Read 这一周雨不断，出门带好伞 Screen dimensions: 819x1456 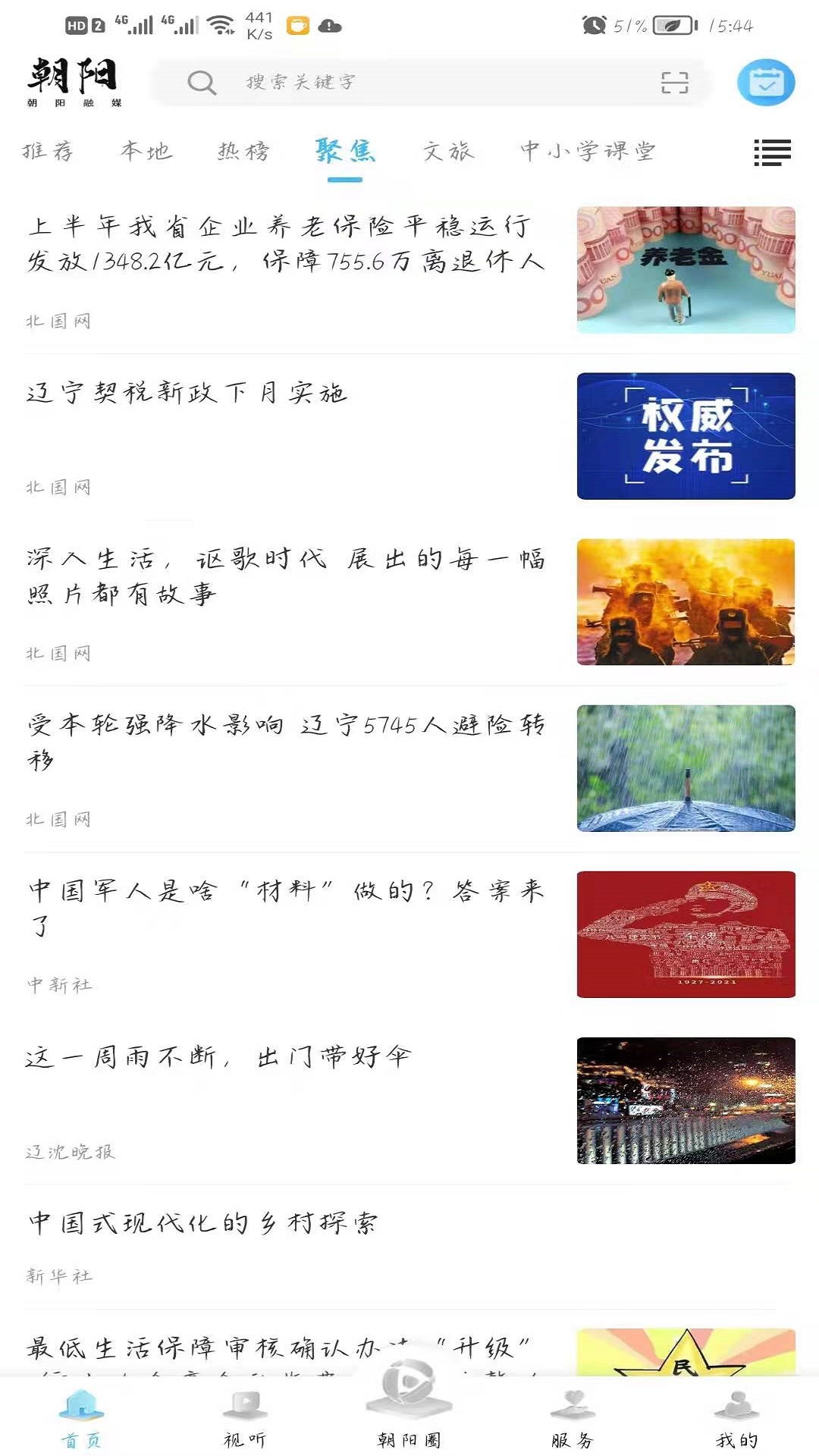(220, 1056)
